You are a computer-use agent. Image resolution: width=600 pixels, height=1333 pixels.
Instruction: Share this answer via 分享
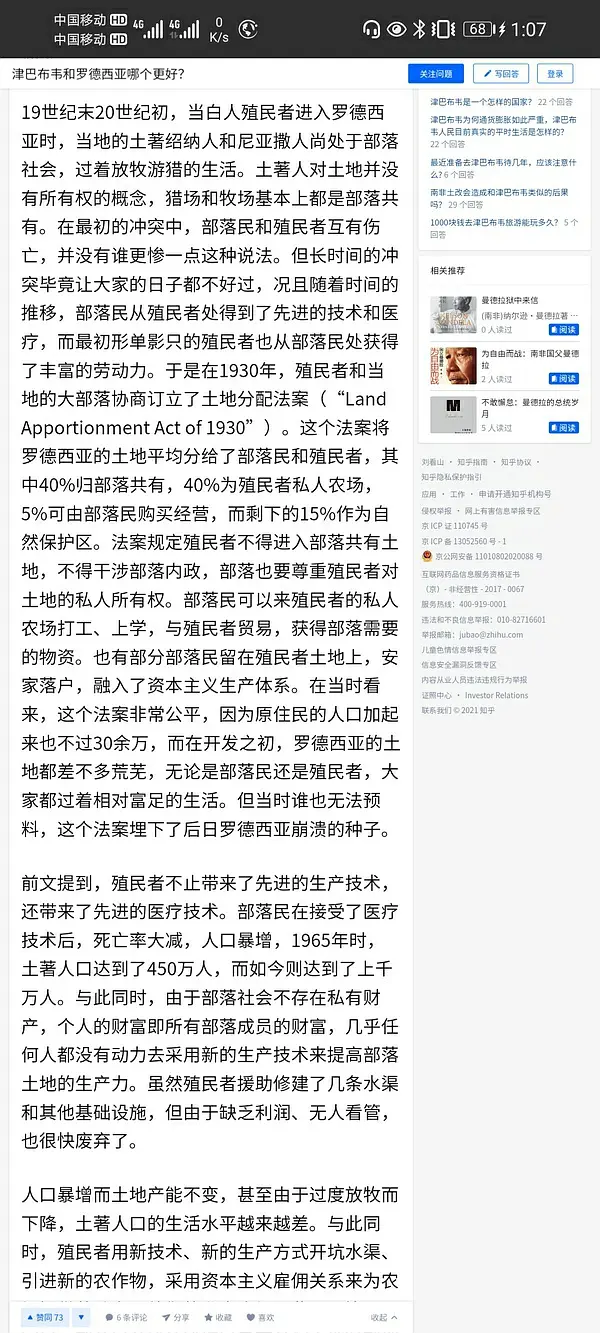click(x=175, y=1317)
